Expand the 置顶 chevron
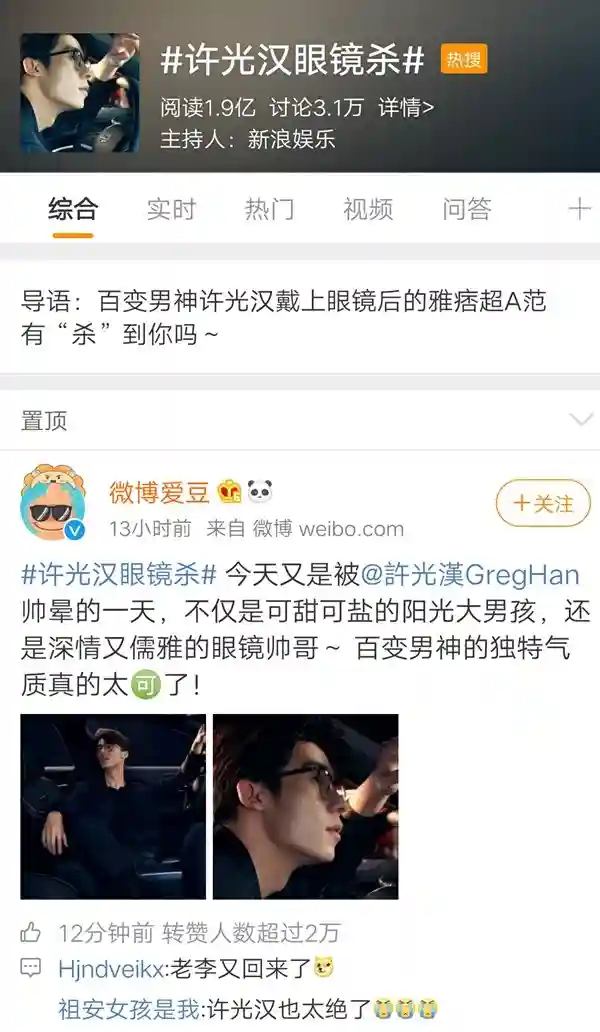Viewport: 600px width, 1032px height. click(x=579, y=420)
